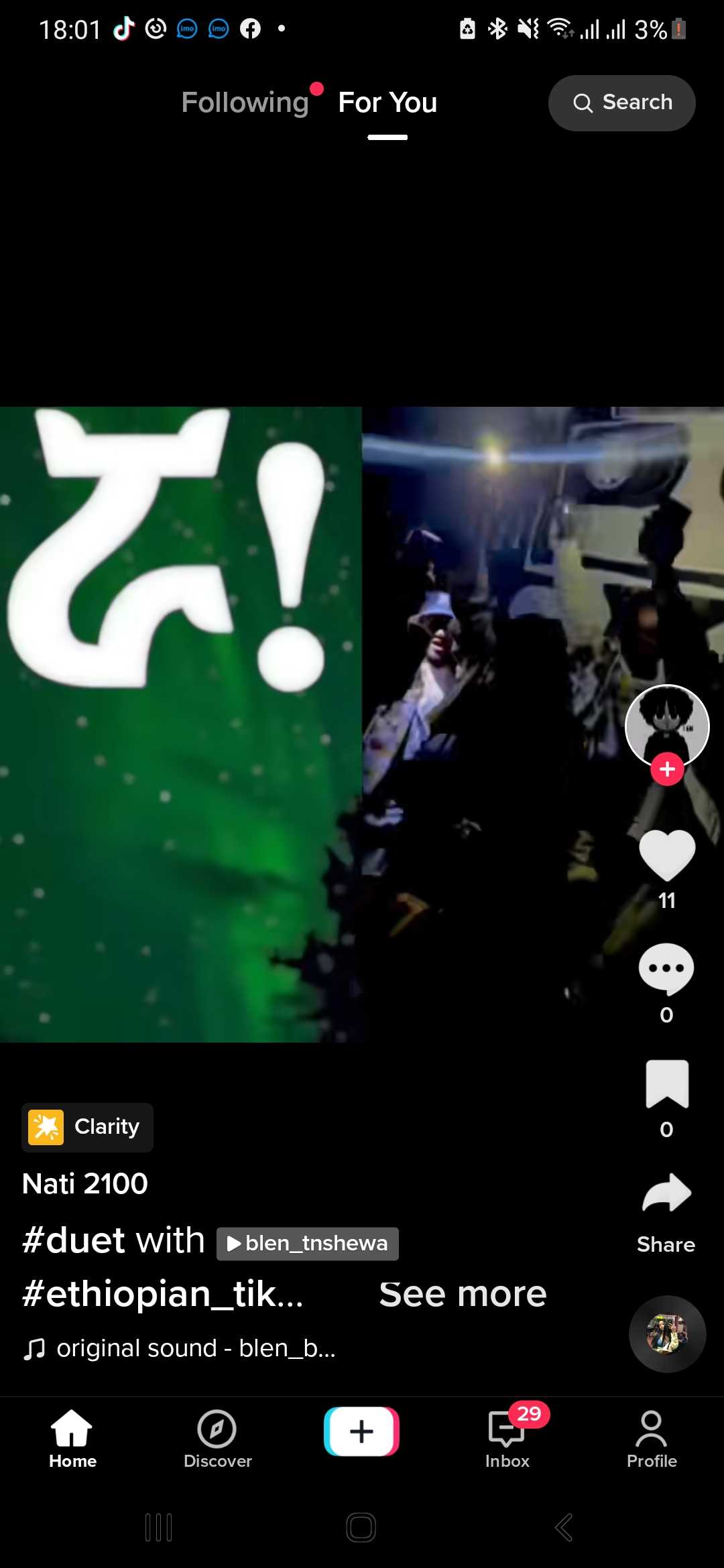Screen dimensions: 724x1568
Task: Create a new video with plus button
Action: (361, 1431)
